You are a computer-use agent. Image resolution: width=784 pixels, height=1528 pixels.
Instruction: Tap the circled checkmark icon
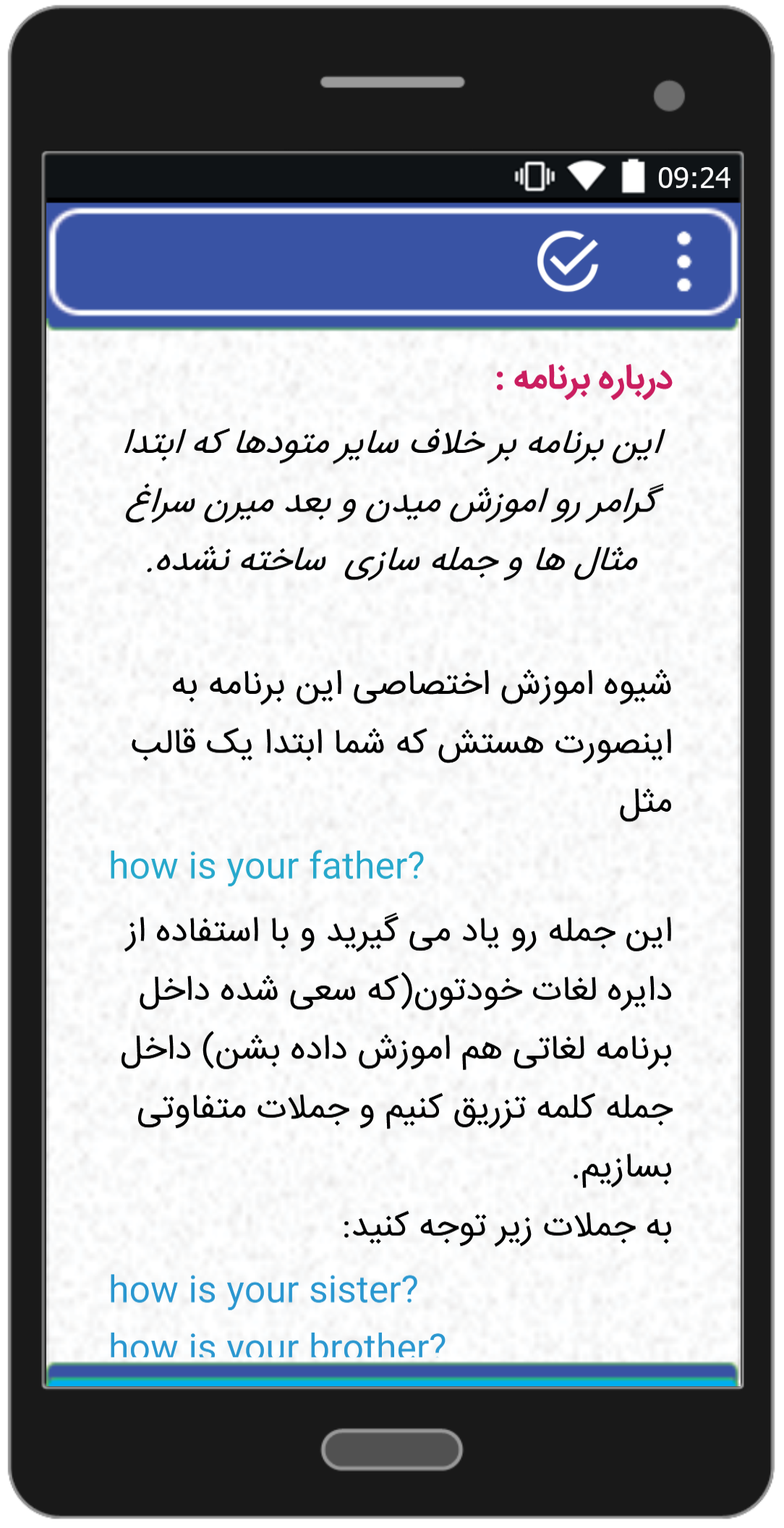click(568, 261)
